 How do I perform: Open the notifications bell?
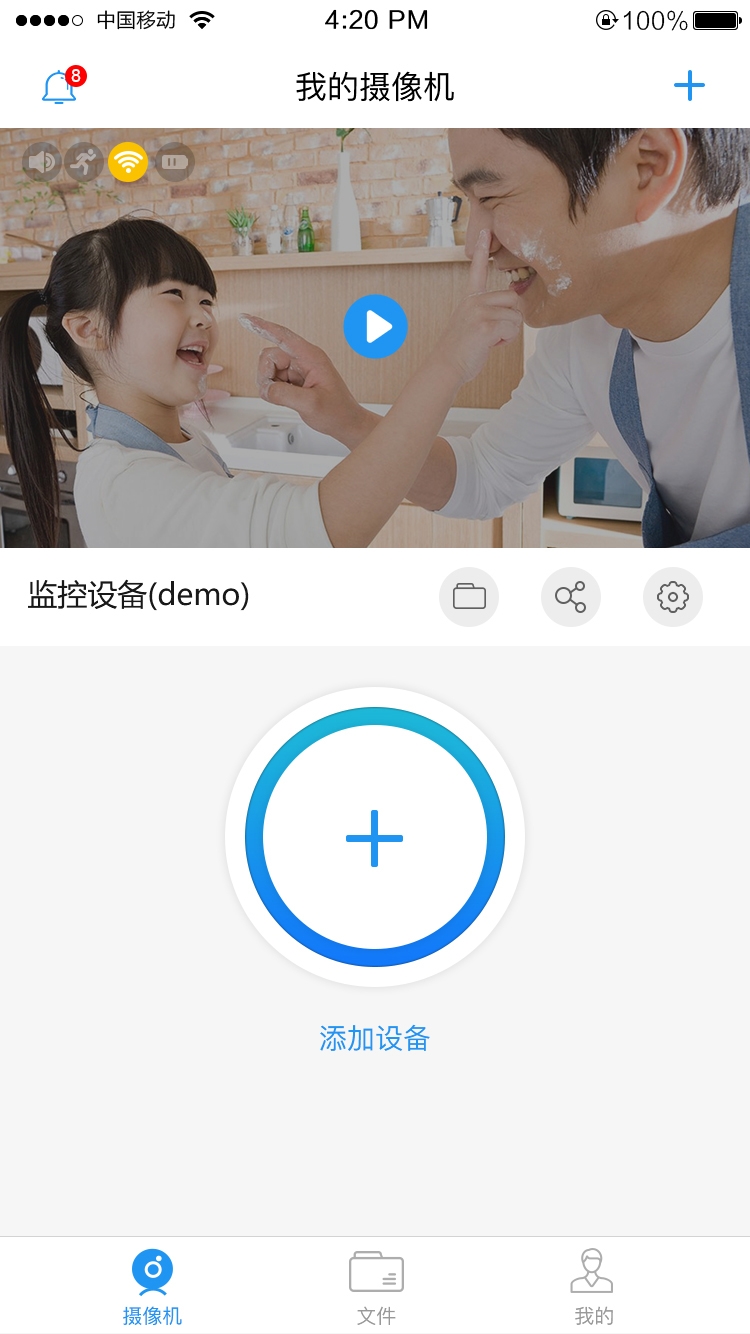pos(60,87)
